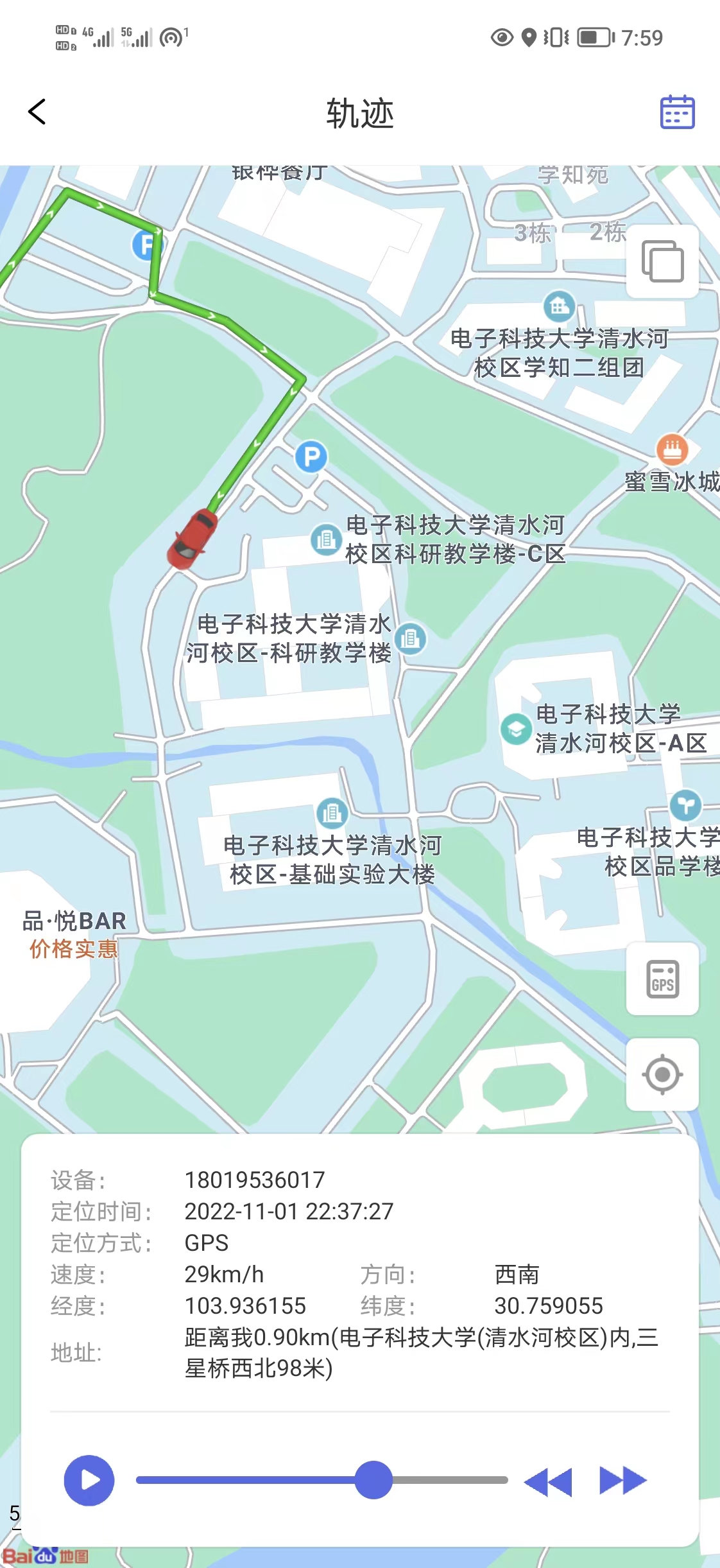Open the calendar date picker
This screenshot has height=1568, width=720.
[677, 112]
